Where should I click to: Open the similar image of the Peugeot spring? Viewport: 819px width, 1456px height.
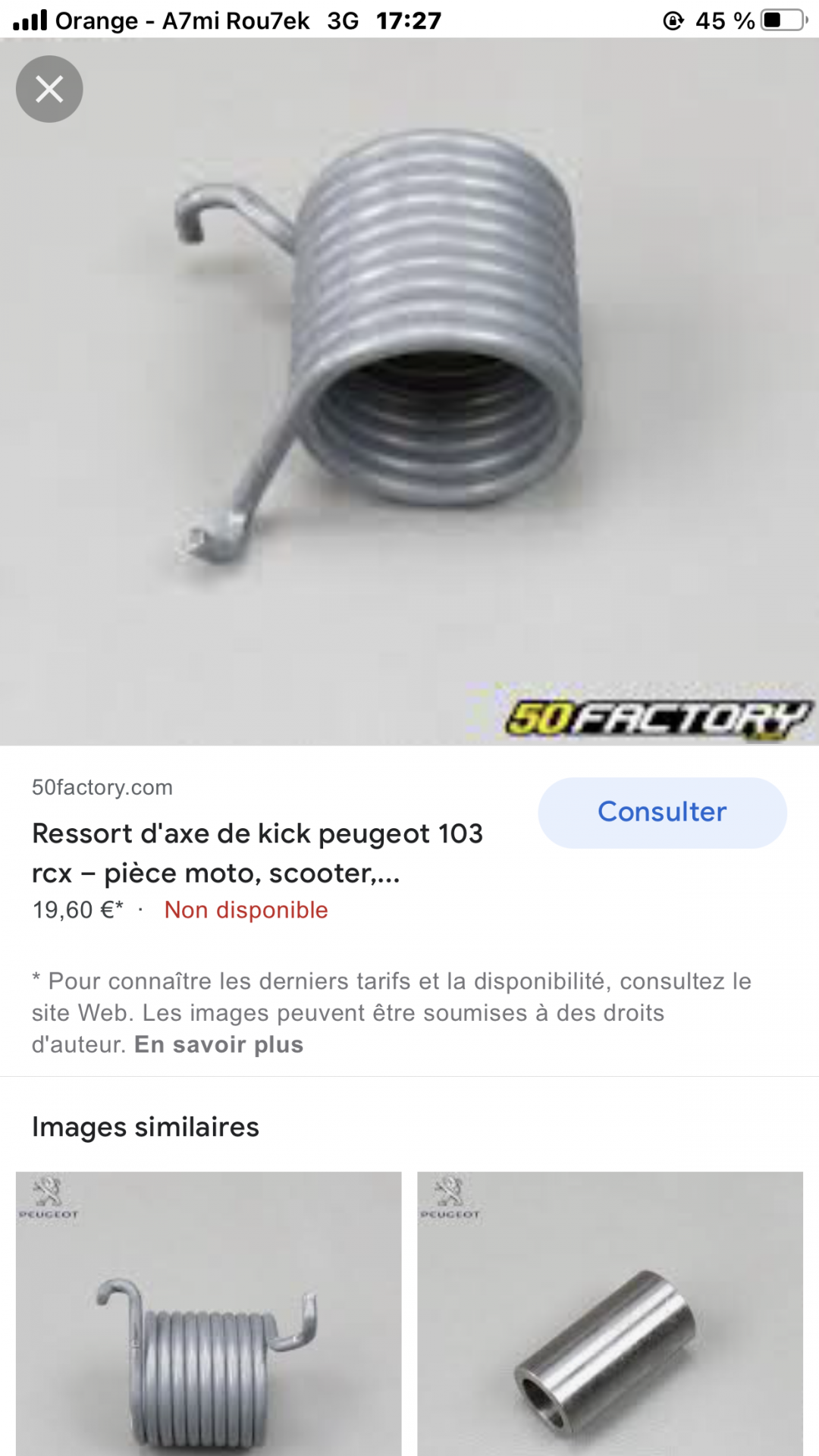tap(209, 1313)
